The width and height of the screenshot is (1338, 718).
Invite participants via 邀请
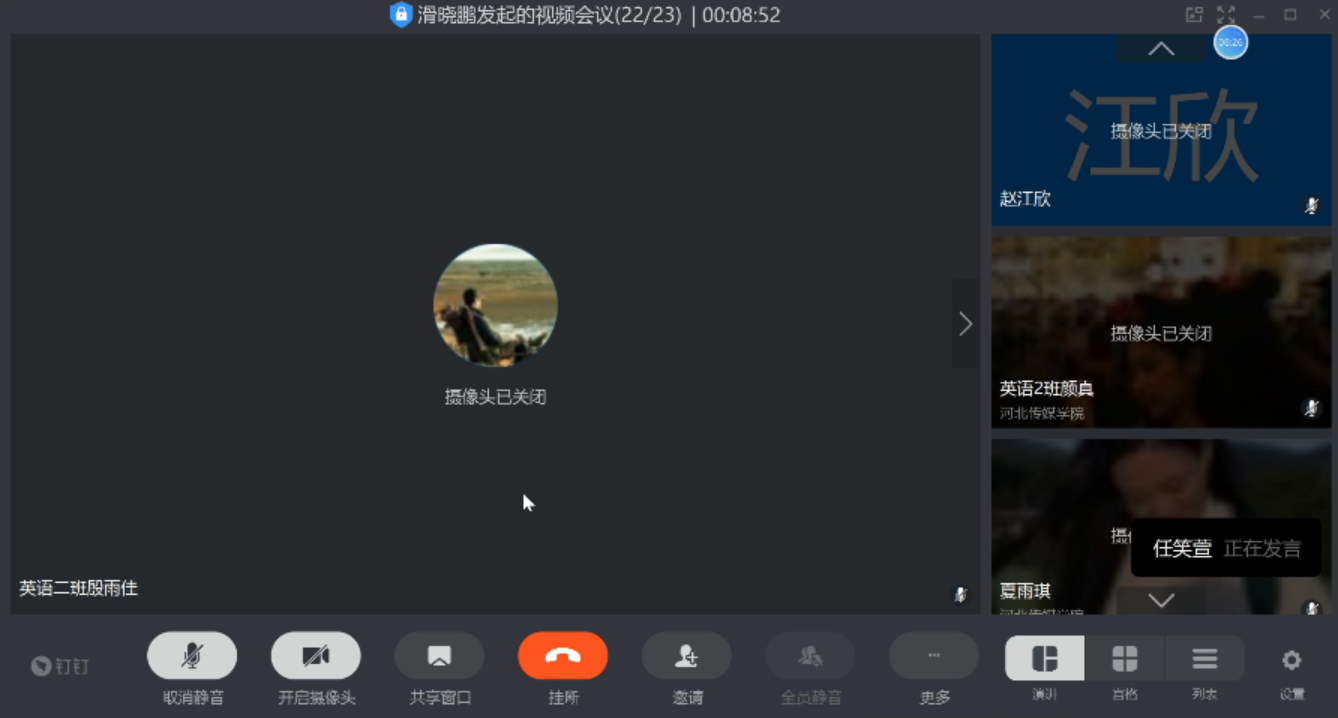pos(686,656)
